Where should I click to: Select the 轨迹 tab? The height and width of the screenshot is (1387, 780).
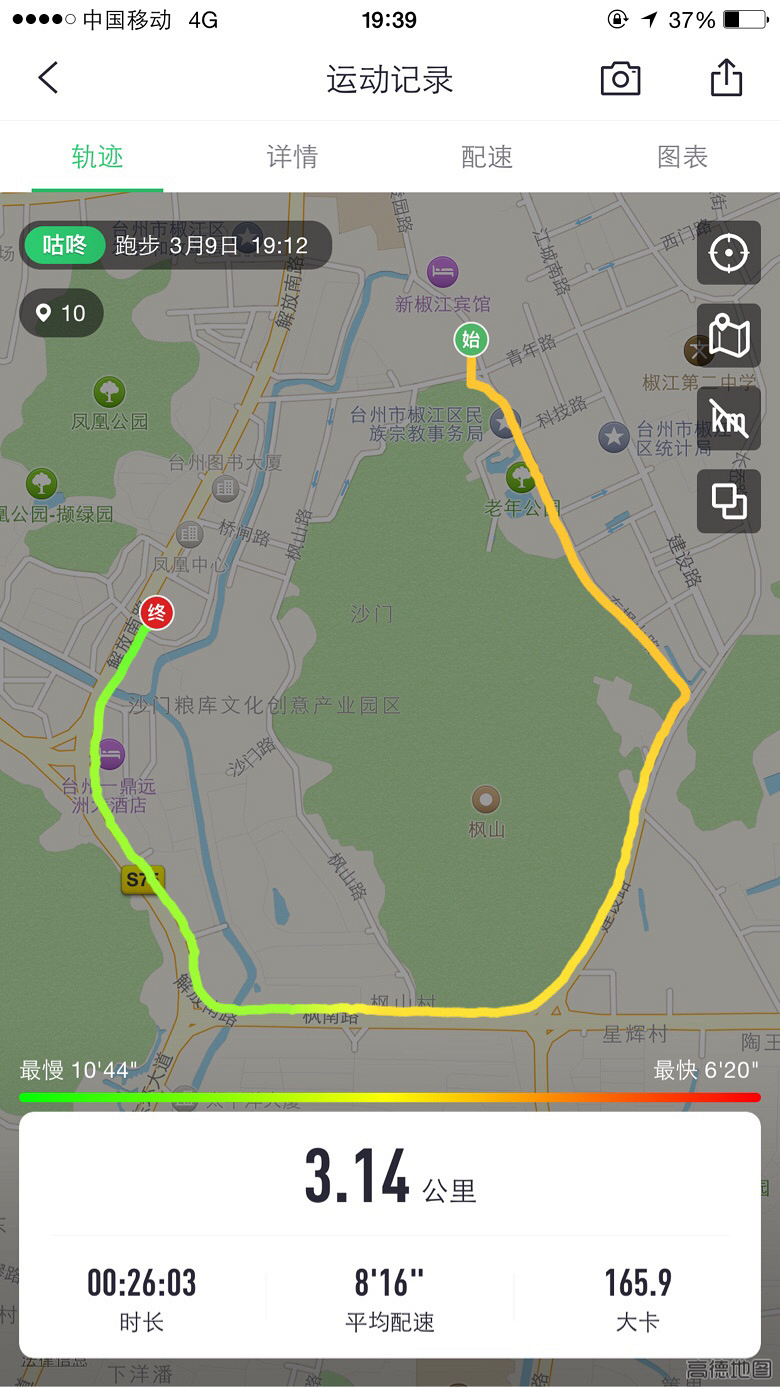[97, 157]
